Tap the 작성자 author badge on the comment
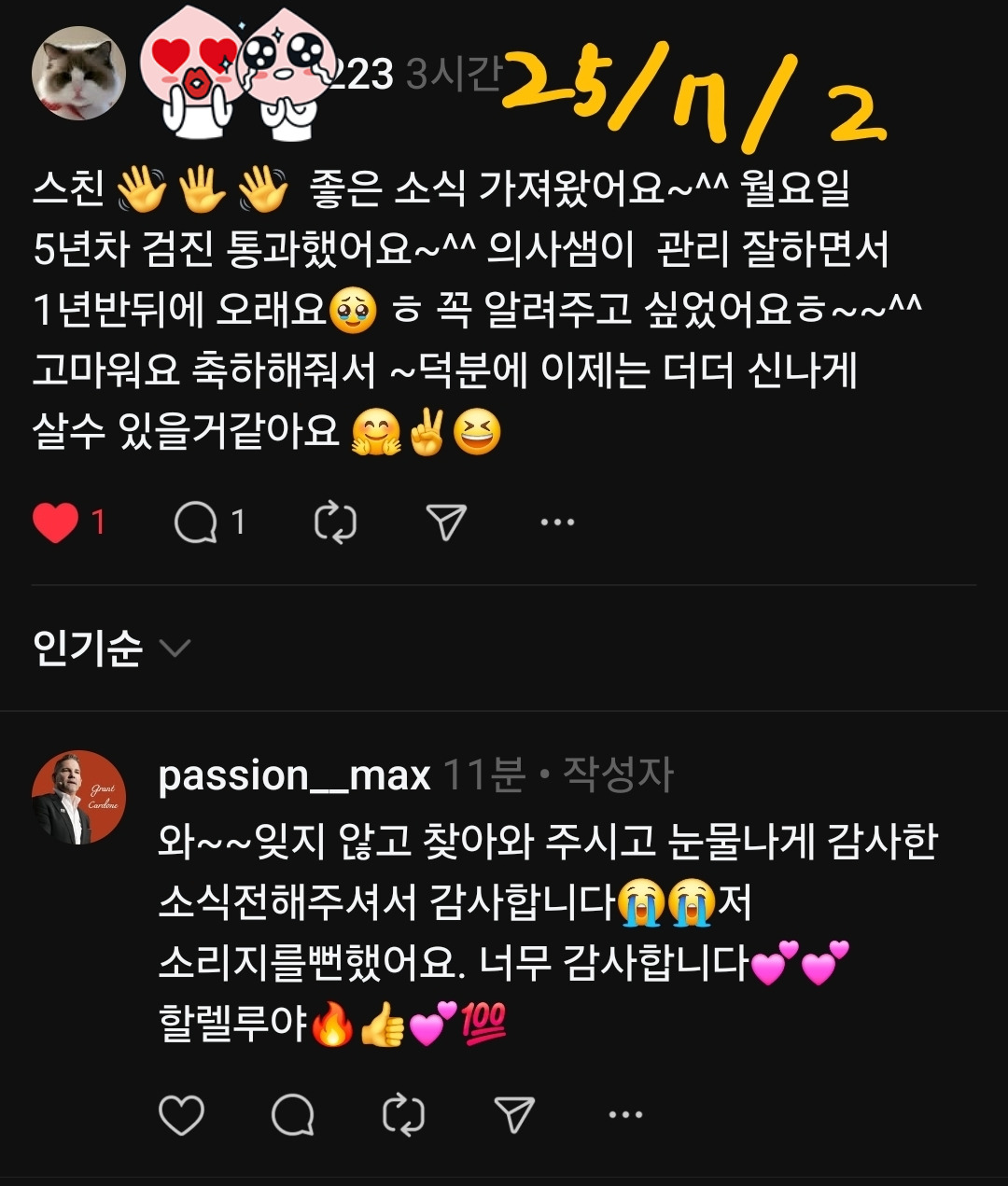Screen dimensions: 1008x1186 click(621, 775)
